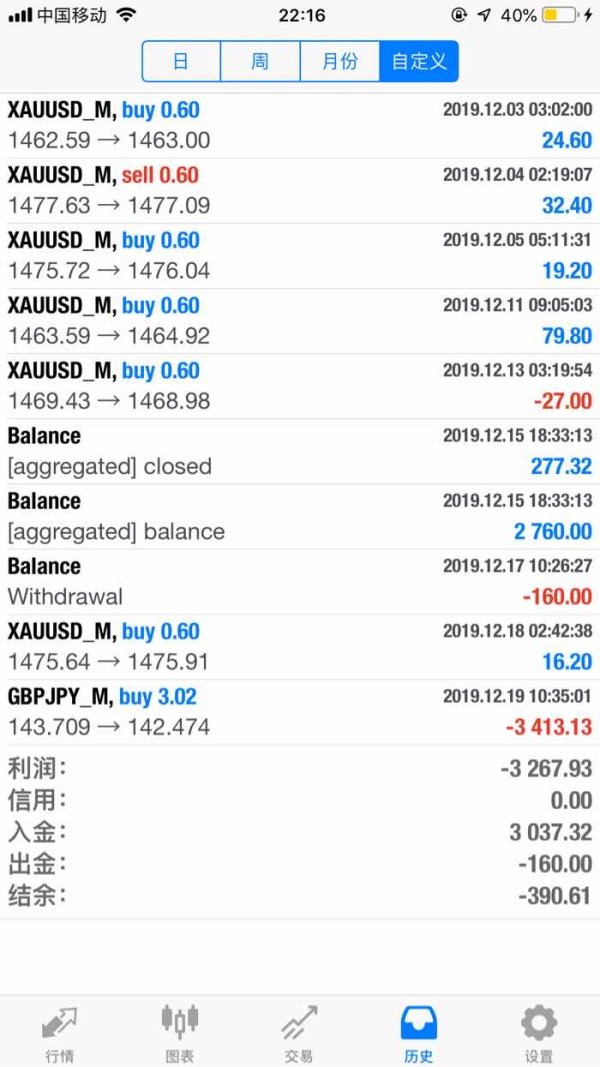The width and height of the screenshot is (600, 1067).
Task: Show history for 月份 (month)
Action: click(x=340, y=61)
